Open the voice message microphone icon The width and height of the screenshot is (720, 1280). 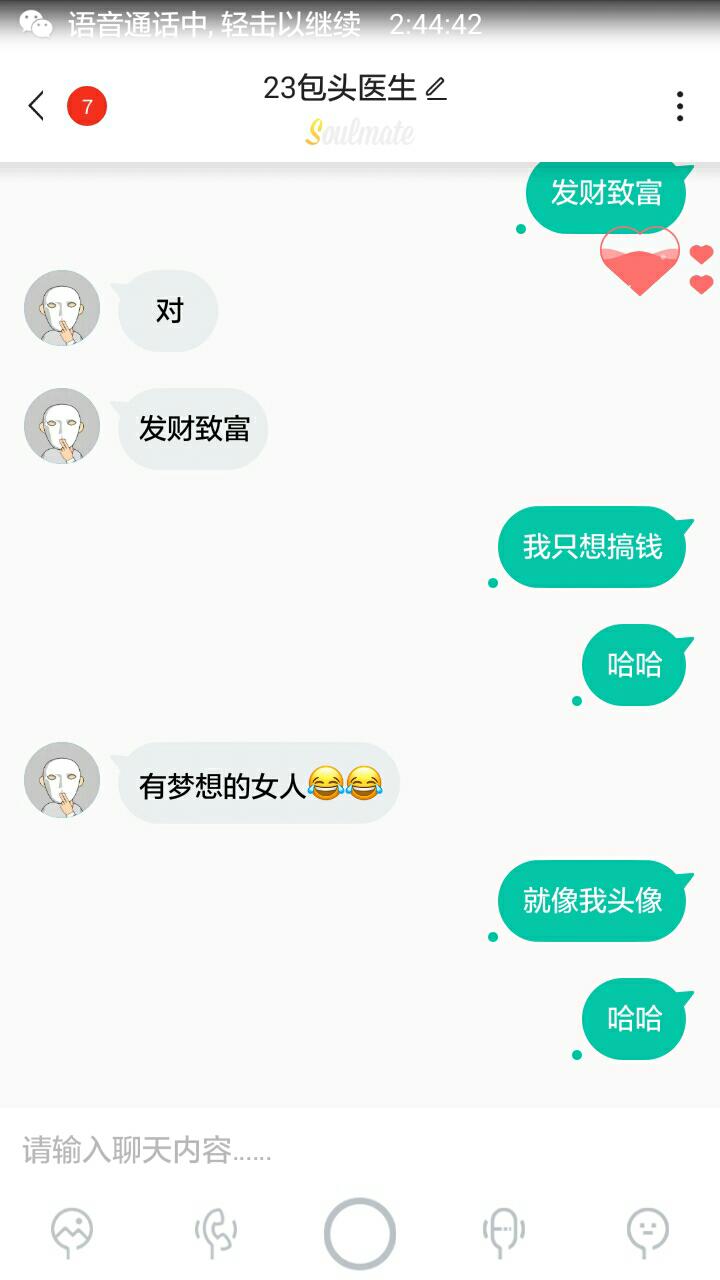(x=503, y=1232)
